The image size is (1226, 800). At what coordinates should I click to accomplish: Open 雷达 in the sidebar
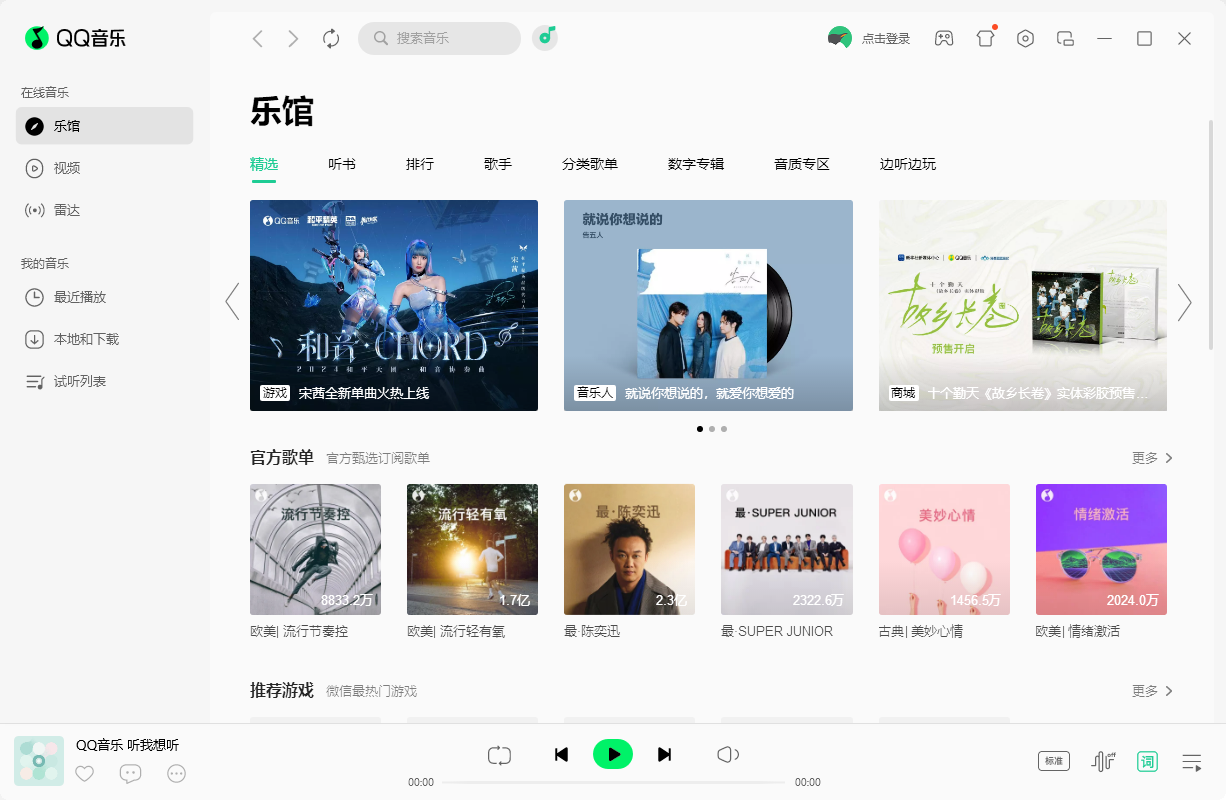[x=66, y=210]
